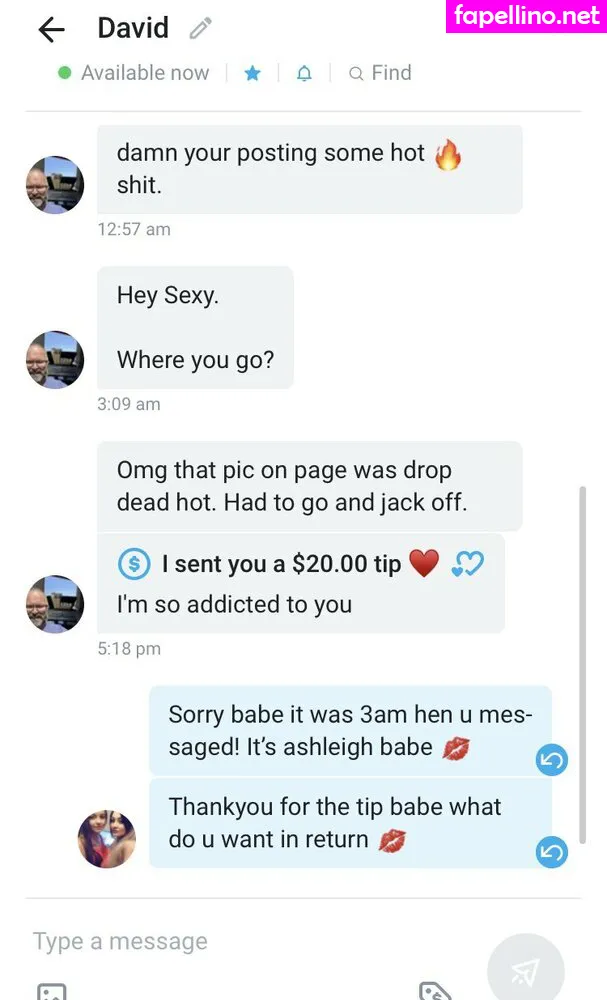Set a message price with tag icon
The height and width of the screenshot is (1000, 607).
437,991
